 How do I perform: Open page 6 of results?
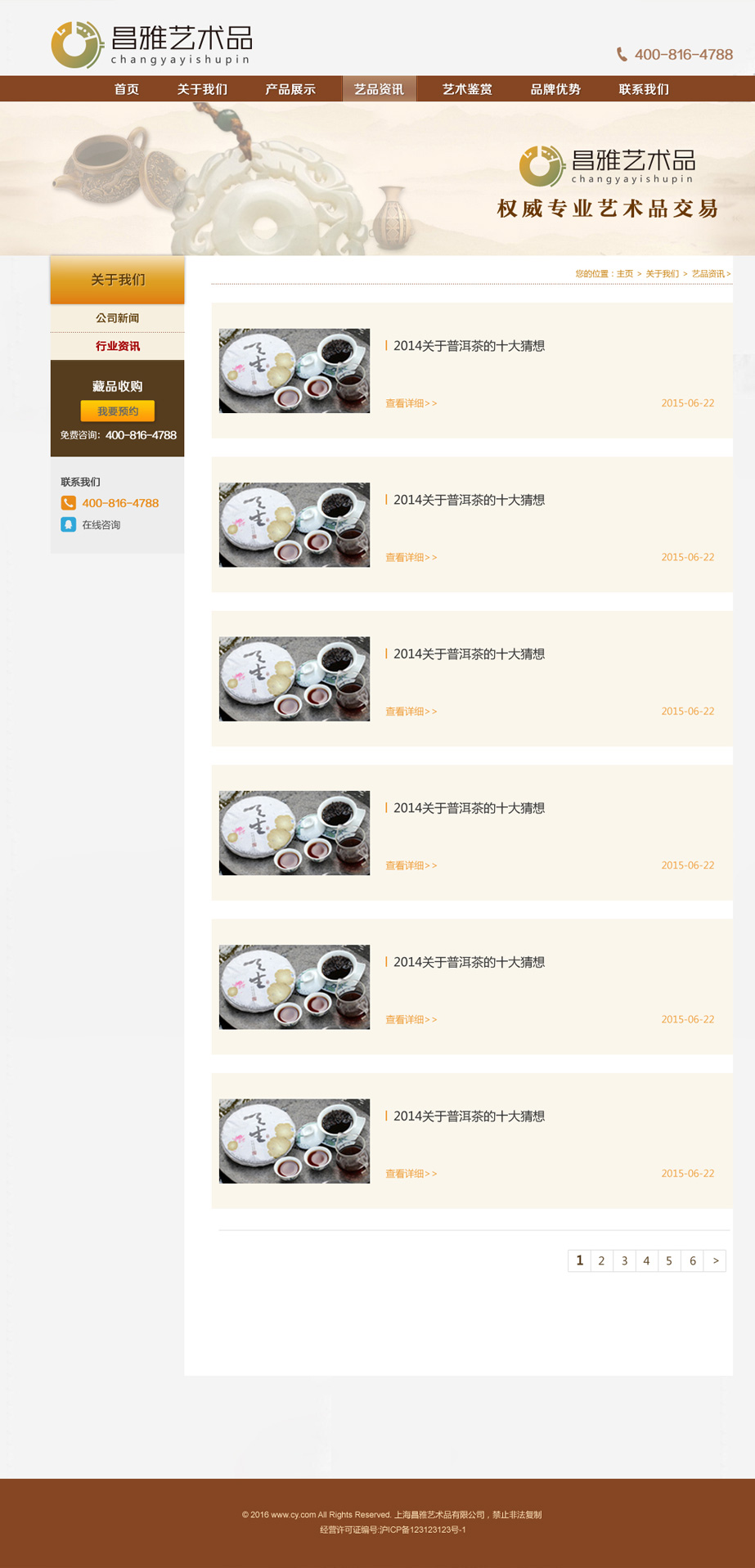692,1260
